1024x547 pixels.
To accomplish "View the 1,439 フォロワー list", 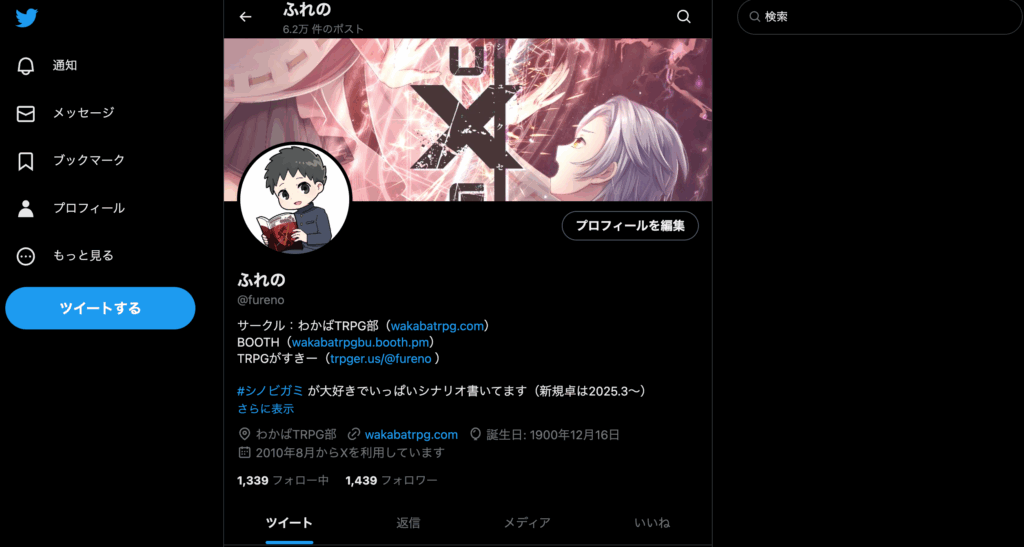I will (x=391, y=481).
